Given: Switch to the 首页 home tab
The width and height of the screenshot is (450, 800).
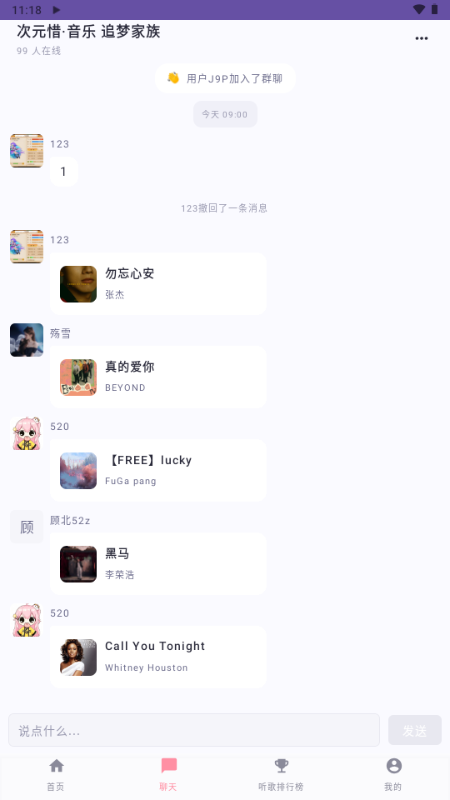Looking at the screenshot, I should pyautogui.click(x=56, y=774).
